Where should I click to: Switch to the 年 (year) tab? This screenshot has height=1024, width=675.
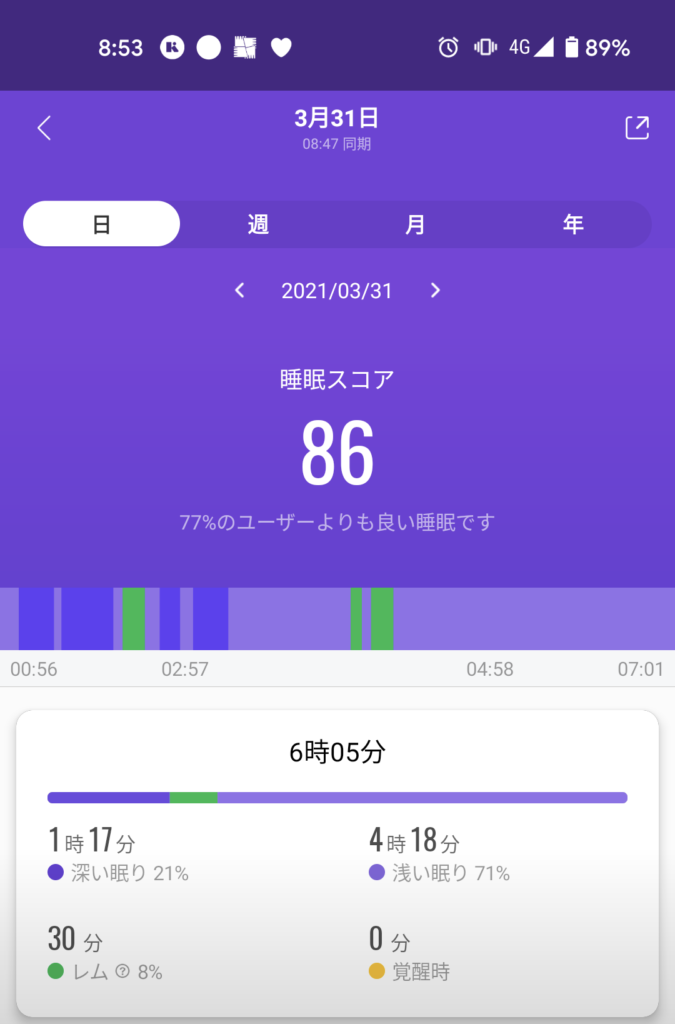click(x=572, y=224)
